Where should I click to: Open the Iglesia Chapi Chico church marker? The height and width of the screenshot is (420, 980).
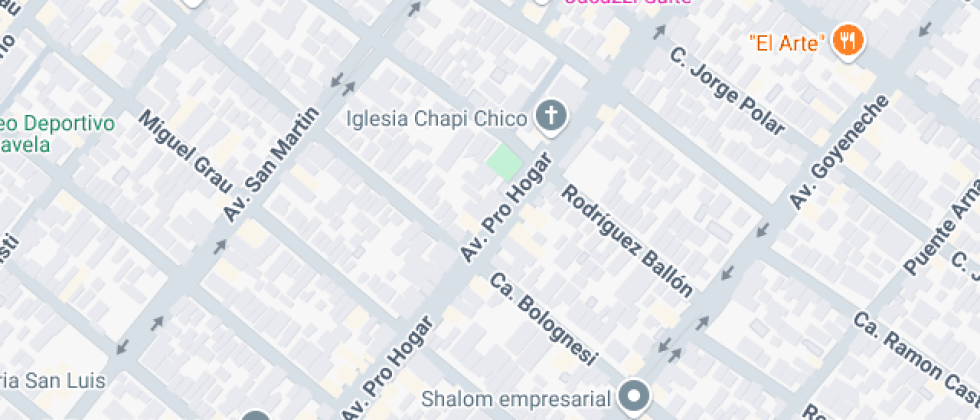(x=549, y=118)
